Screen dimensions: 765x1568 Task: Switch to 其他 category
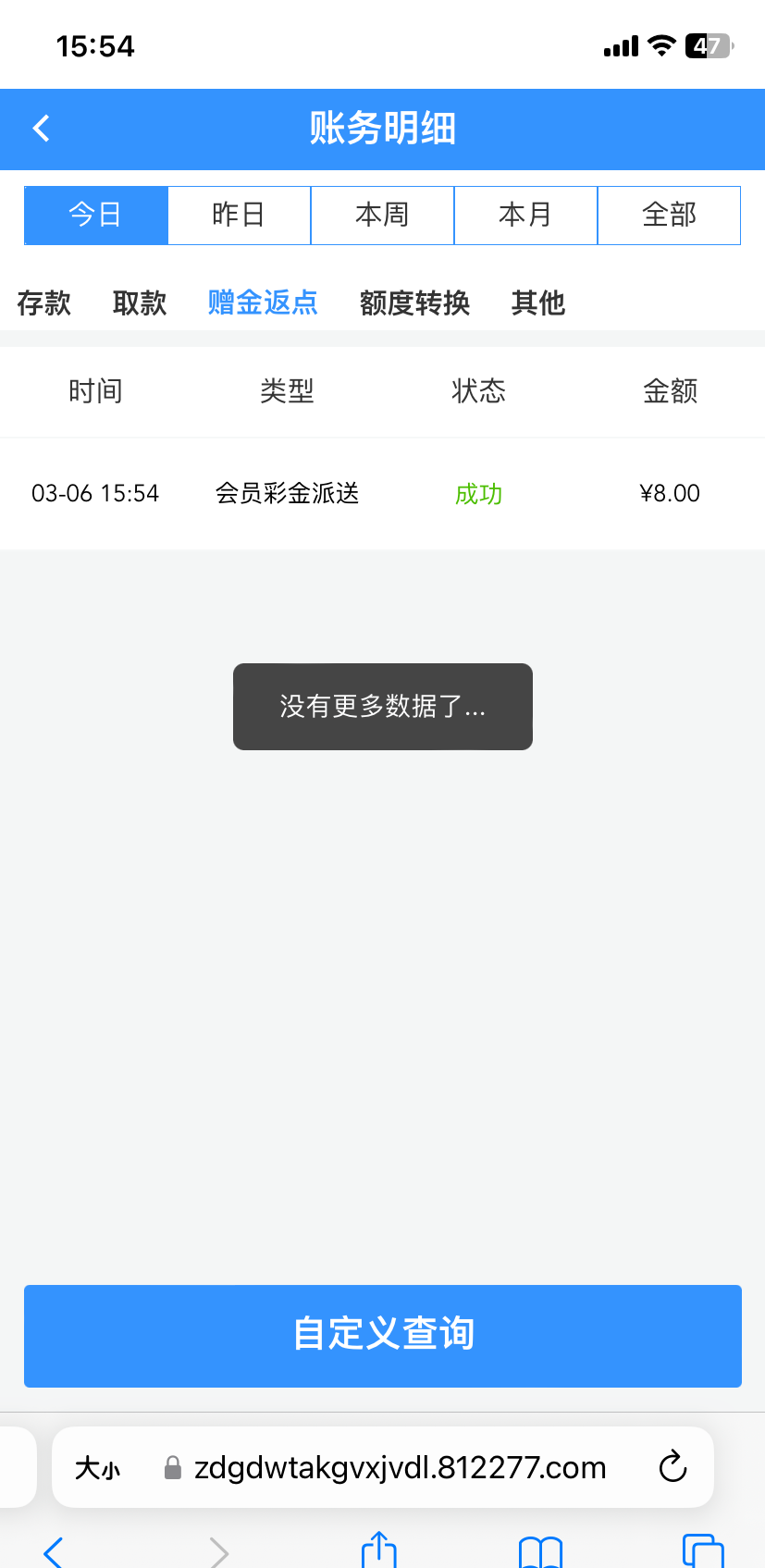537,302
